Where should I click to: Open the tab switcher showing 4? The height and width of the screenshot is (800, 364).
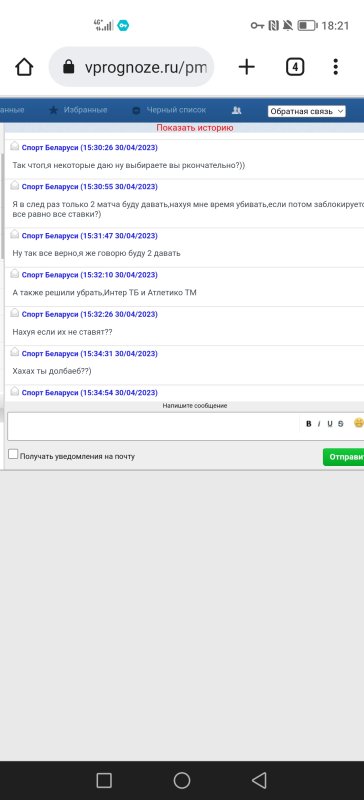(x=295, y=67)
